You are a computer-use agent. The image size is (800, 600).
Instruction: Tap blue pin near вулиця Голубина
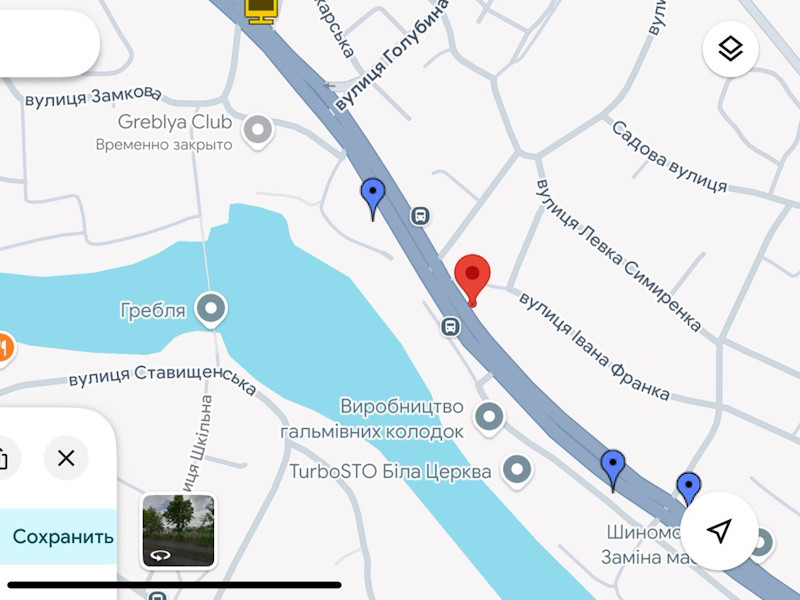(x=372, y=196)
